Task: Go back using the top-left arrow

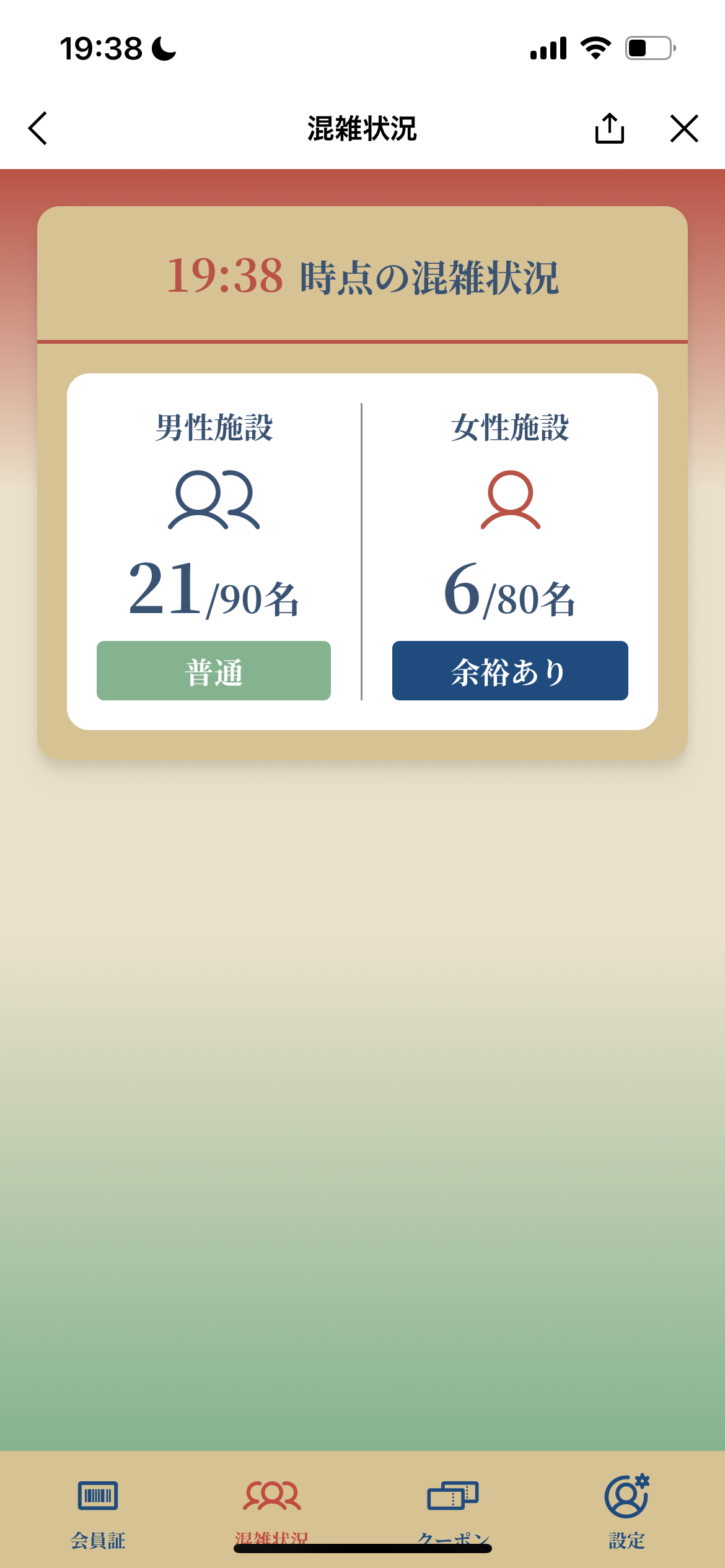Action: point(38,128)
